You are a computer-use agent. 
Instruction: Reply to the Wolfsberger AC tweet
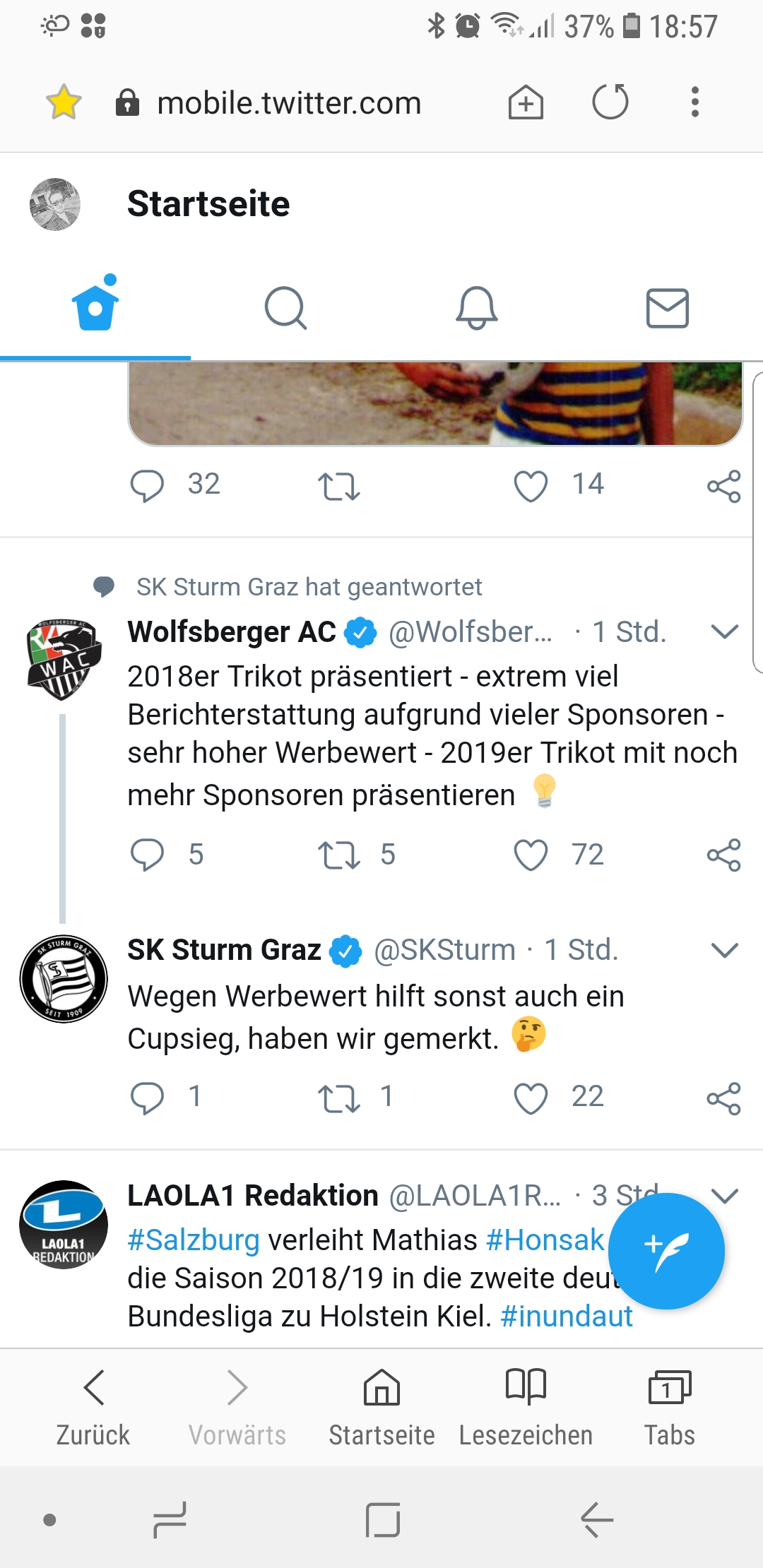(x=147, y=855)
